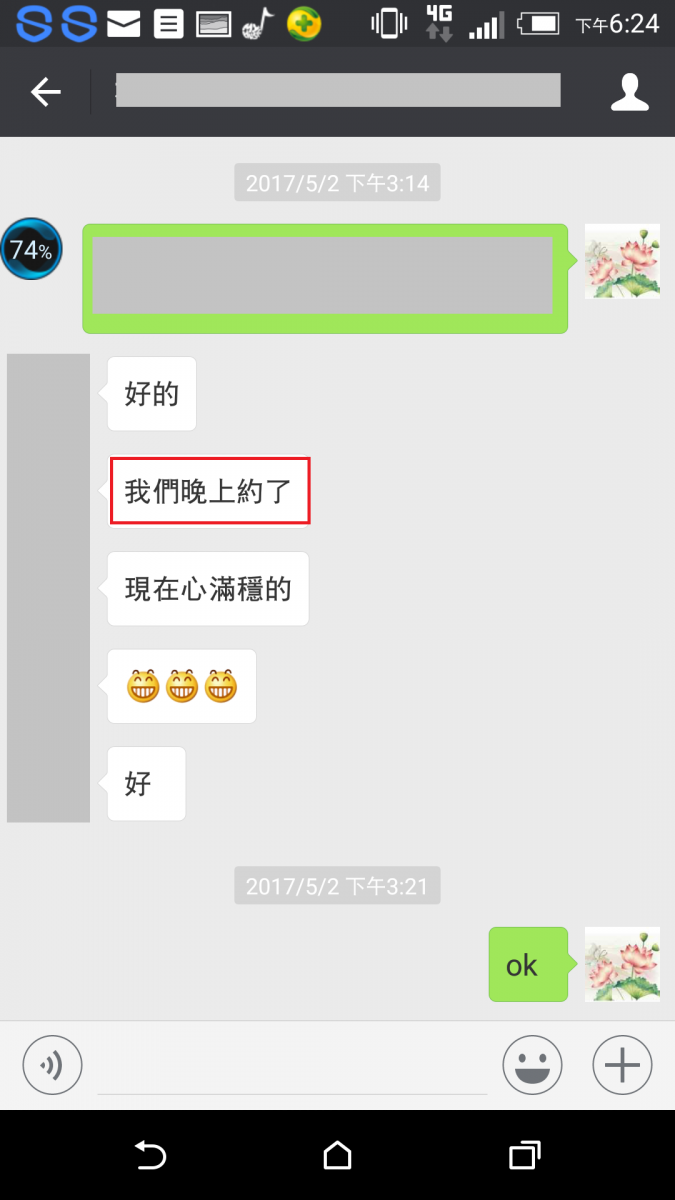The image size is (675, 1200).
Task: Switch to voice message input
Action: [x=52, y=1064]
